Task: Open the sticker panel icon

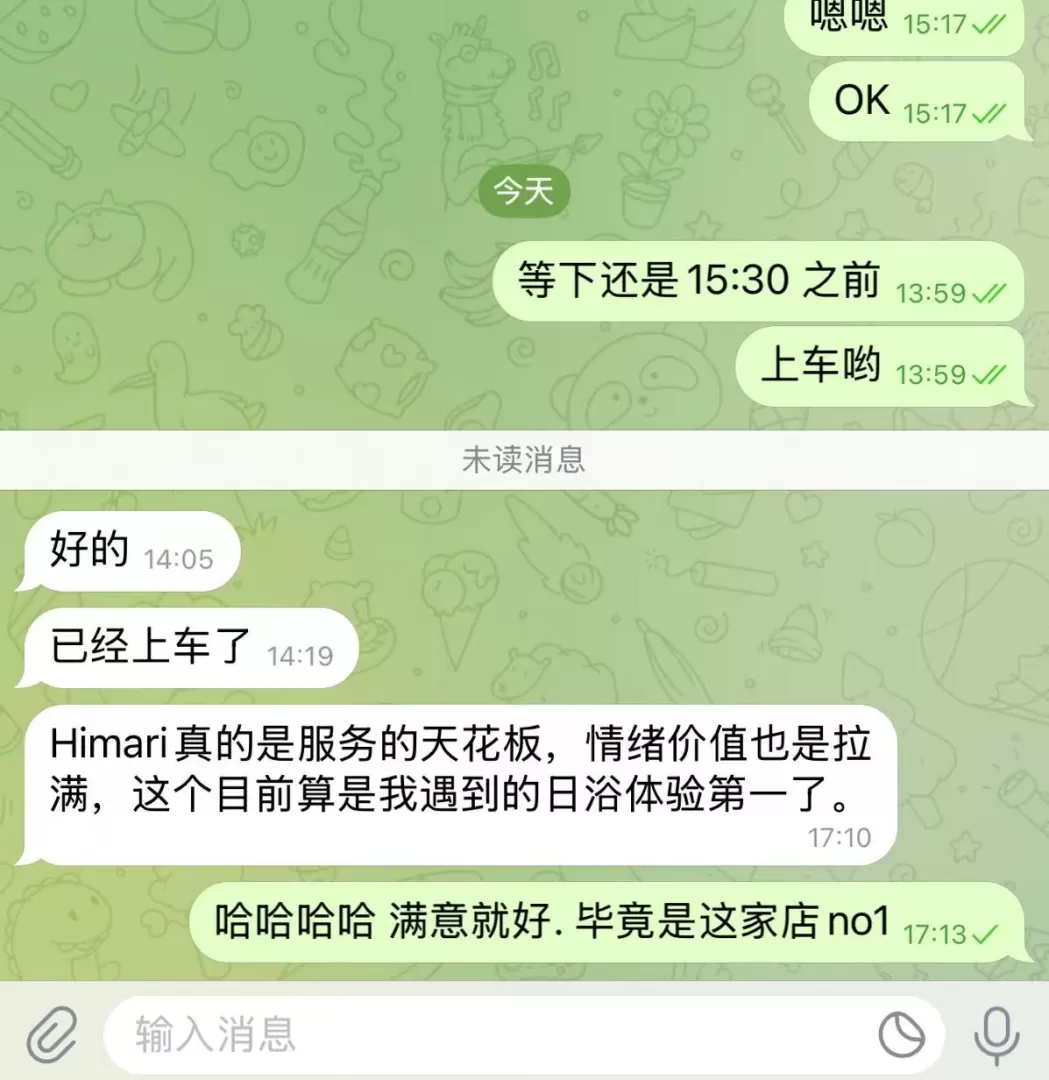Action: [901, 1034]
